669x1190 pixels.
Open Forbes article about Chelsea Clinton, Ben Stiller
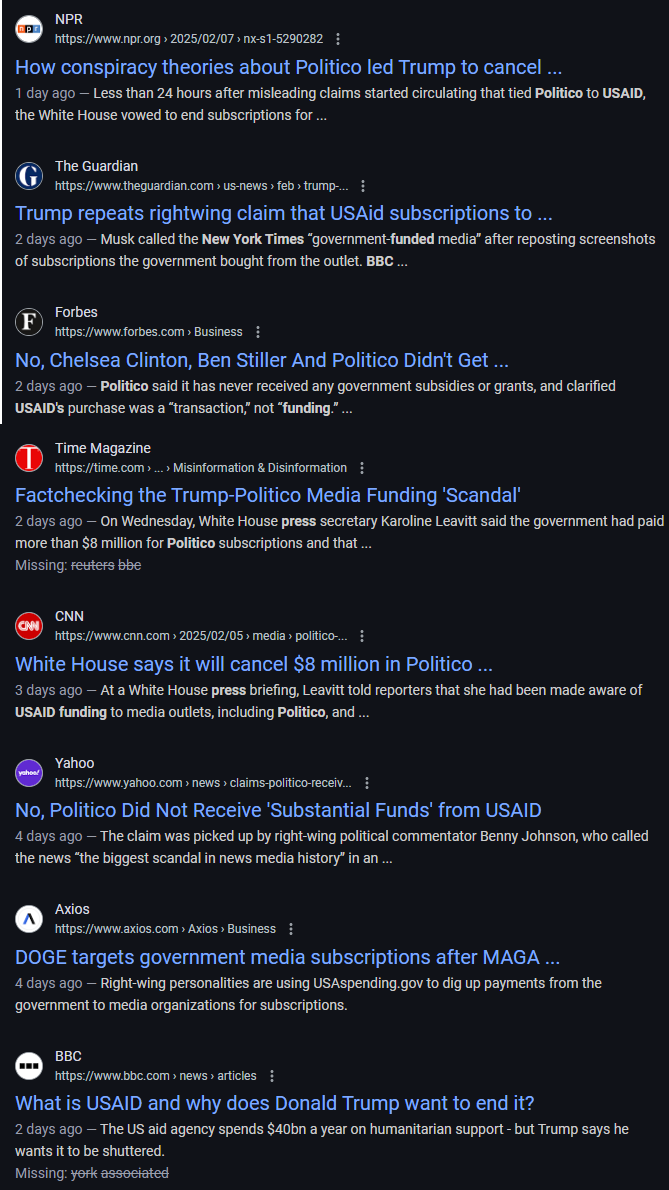(262, 360)
